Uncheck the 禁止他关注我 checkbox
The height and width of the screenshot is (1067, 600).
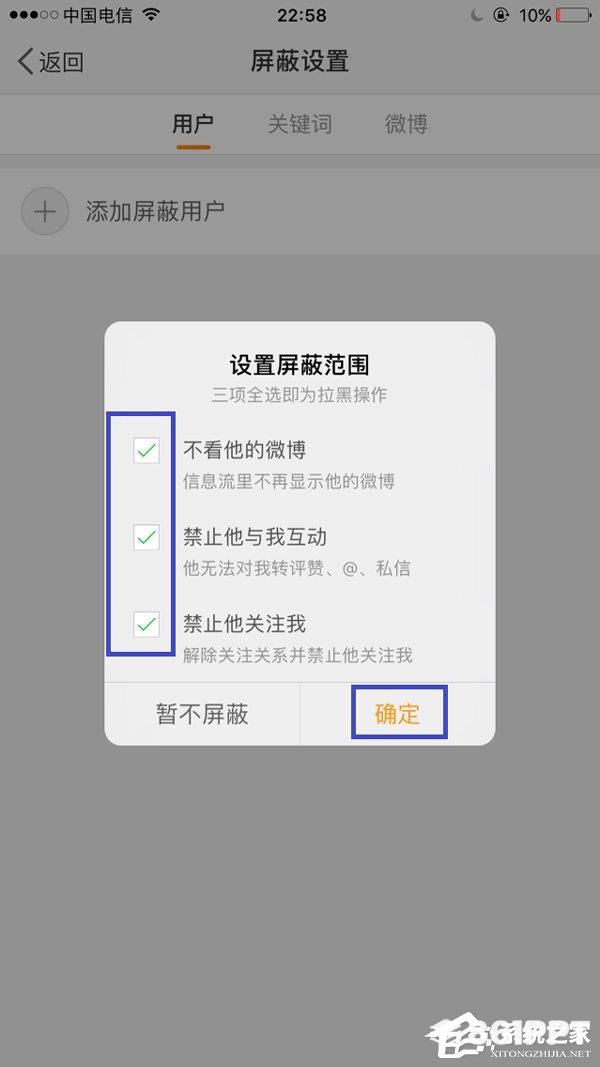[147, 625]
